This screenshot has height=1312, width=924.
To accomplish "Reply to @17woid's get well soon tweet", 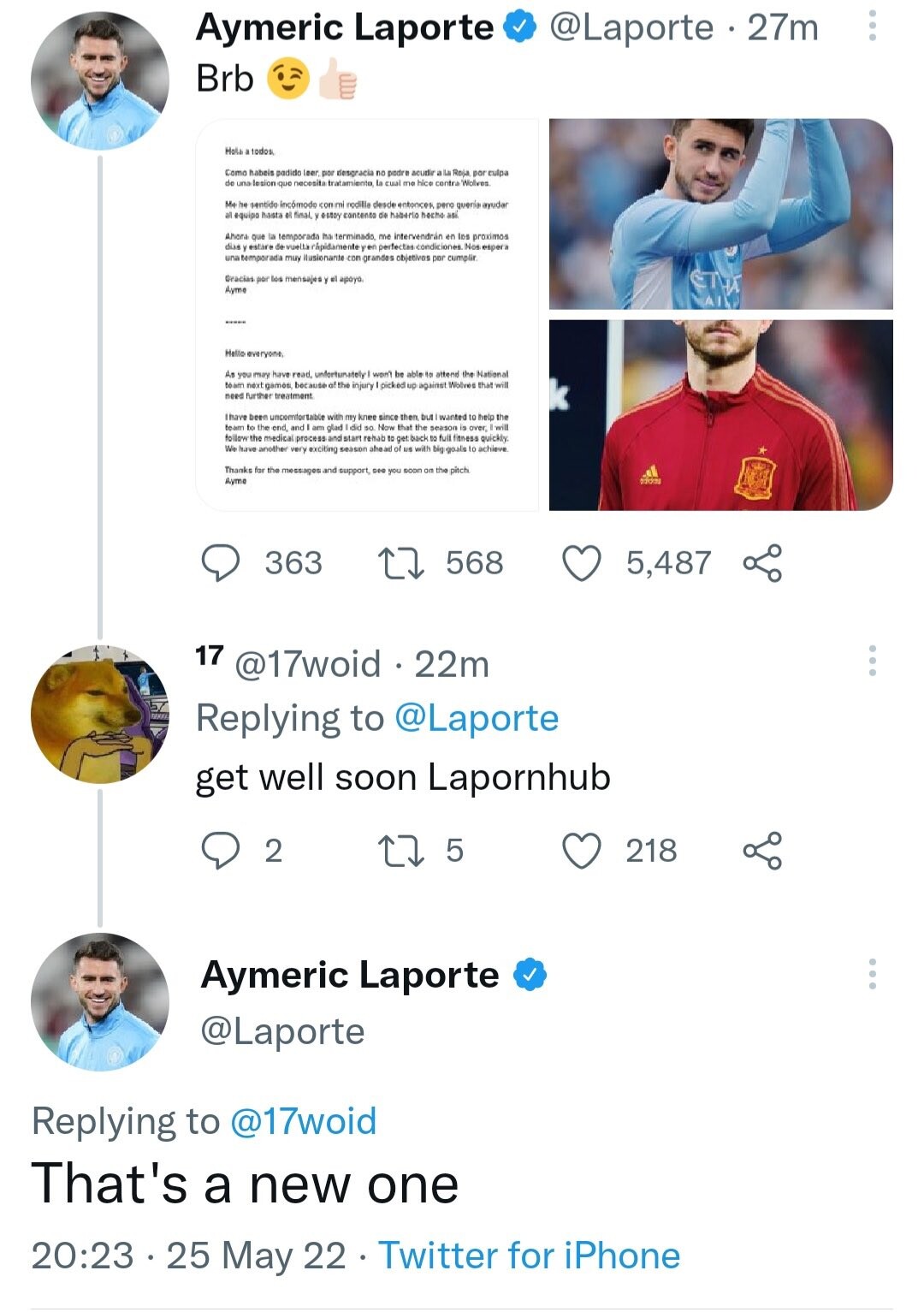I will [x=220, y=851].
